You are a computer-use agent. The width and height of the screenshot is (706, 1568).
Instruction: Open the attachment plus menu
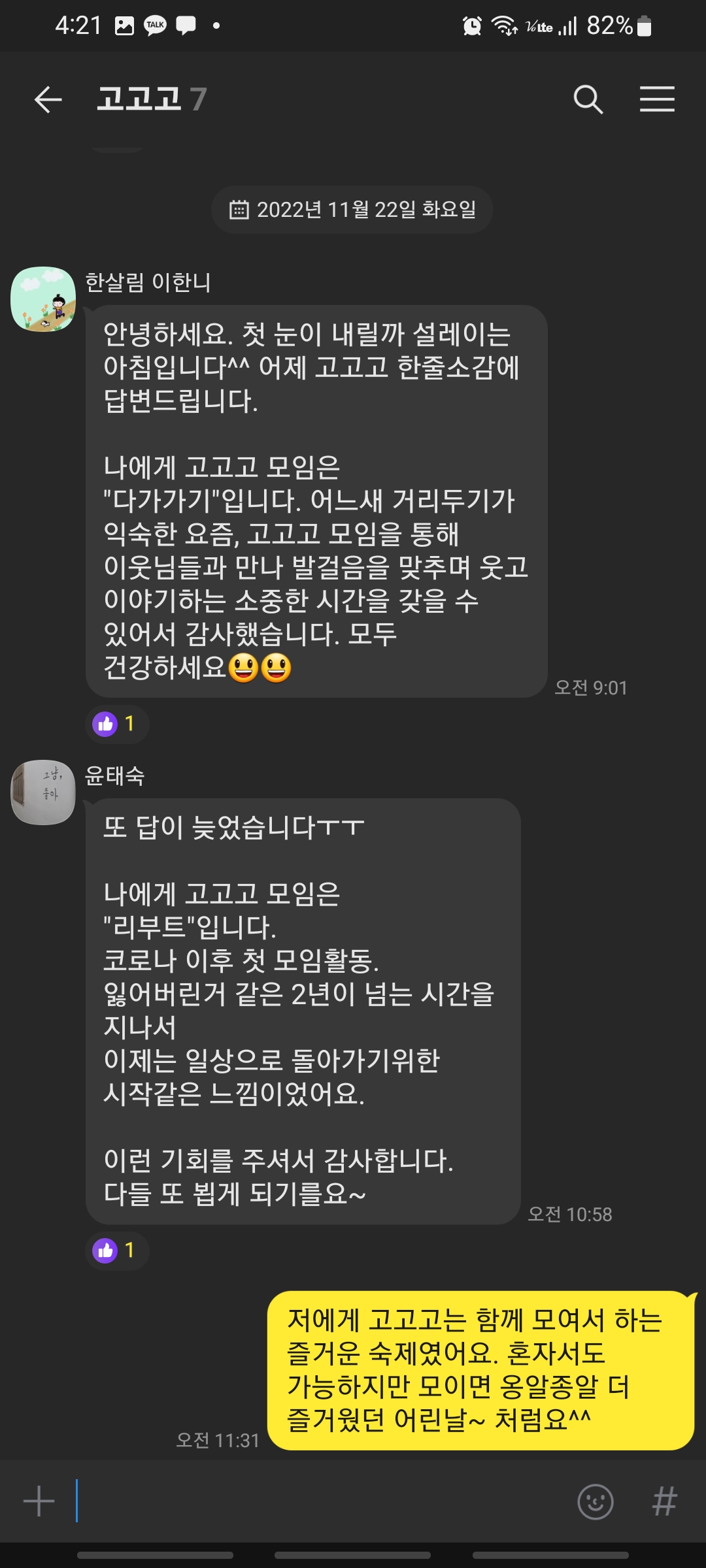click(x=39, y=1501)
